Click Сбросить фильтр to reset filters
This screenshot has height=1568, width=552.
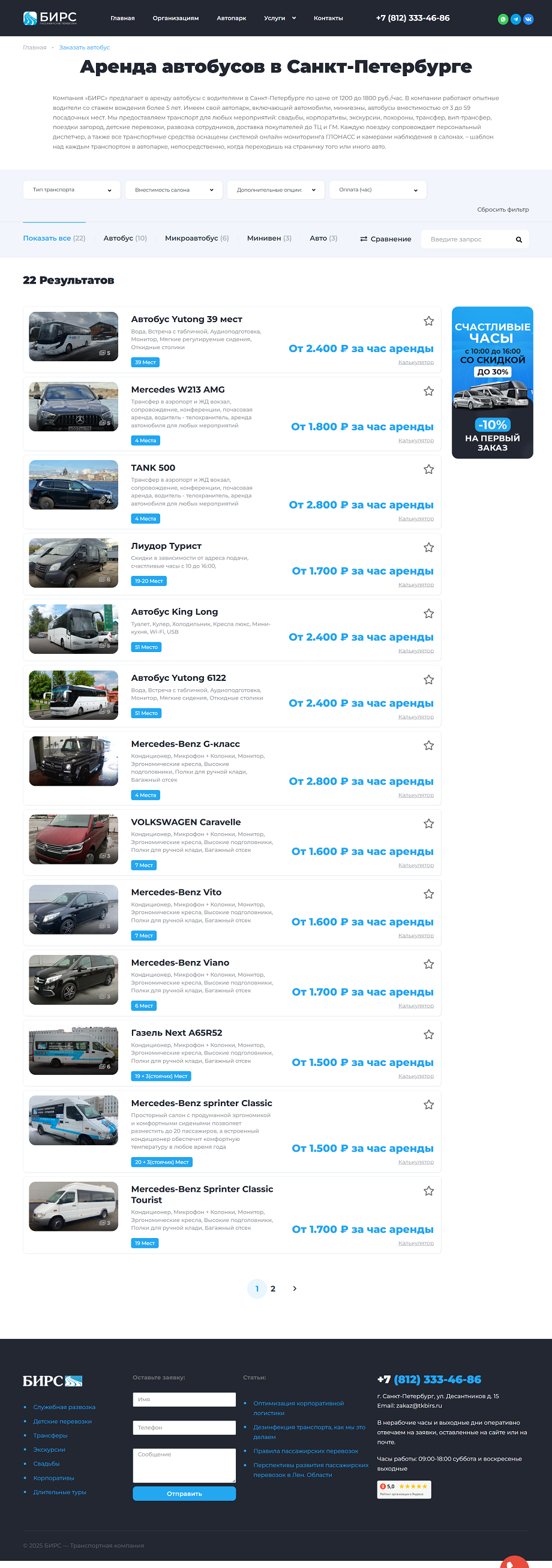(503, 209)
